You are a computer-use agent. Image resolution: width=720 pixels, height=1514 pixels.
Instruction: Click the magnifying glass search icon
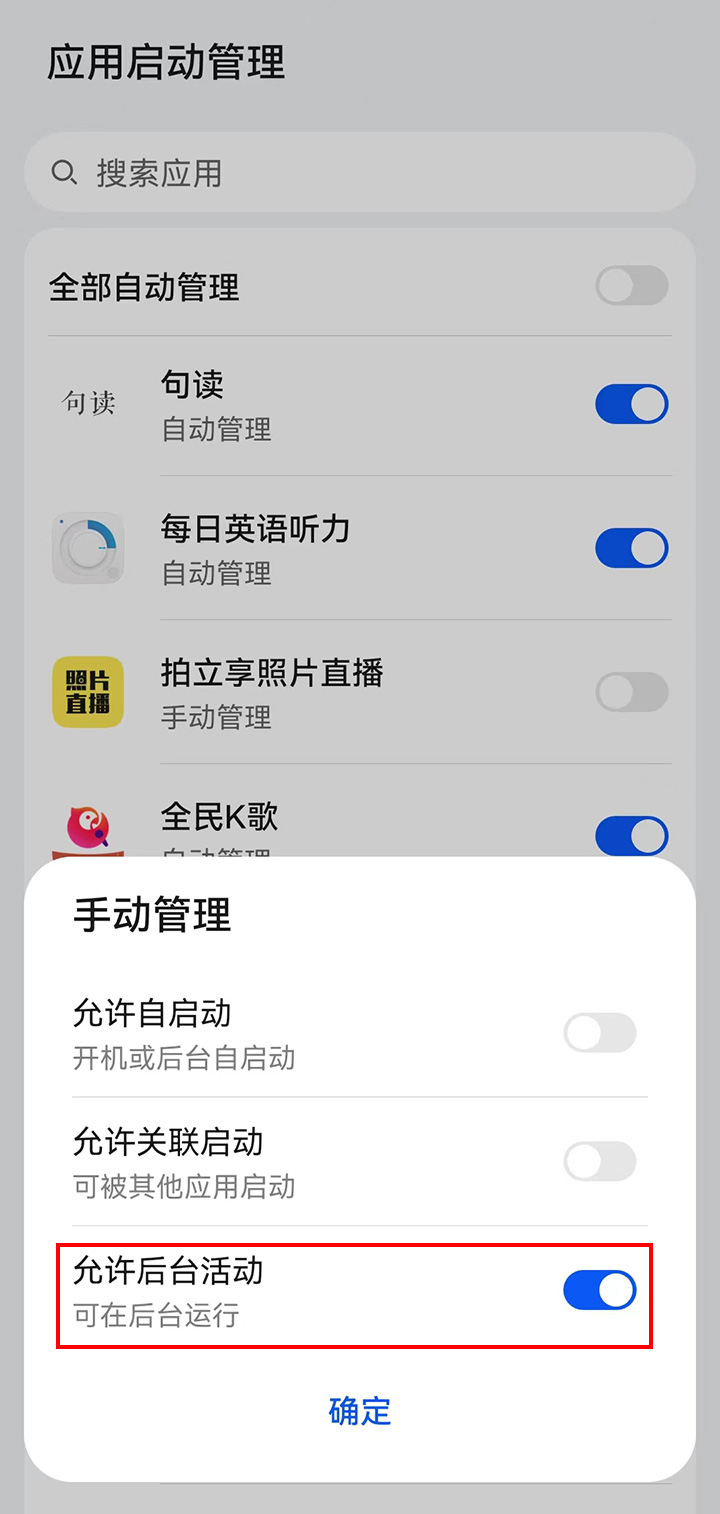pos(65,172)
